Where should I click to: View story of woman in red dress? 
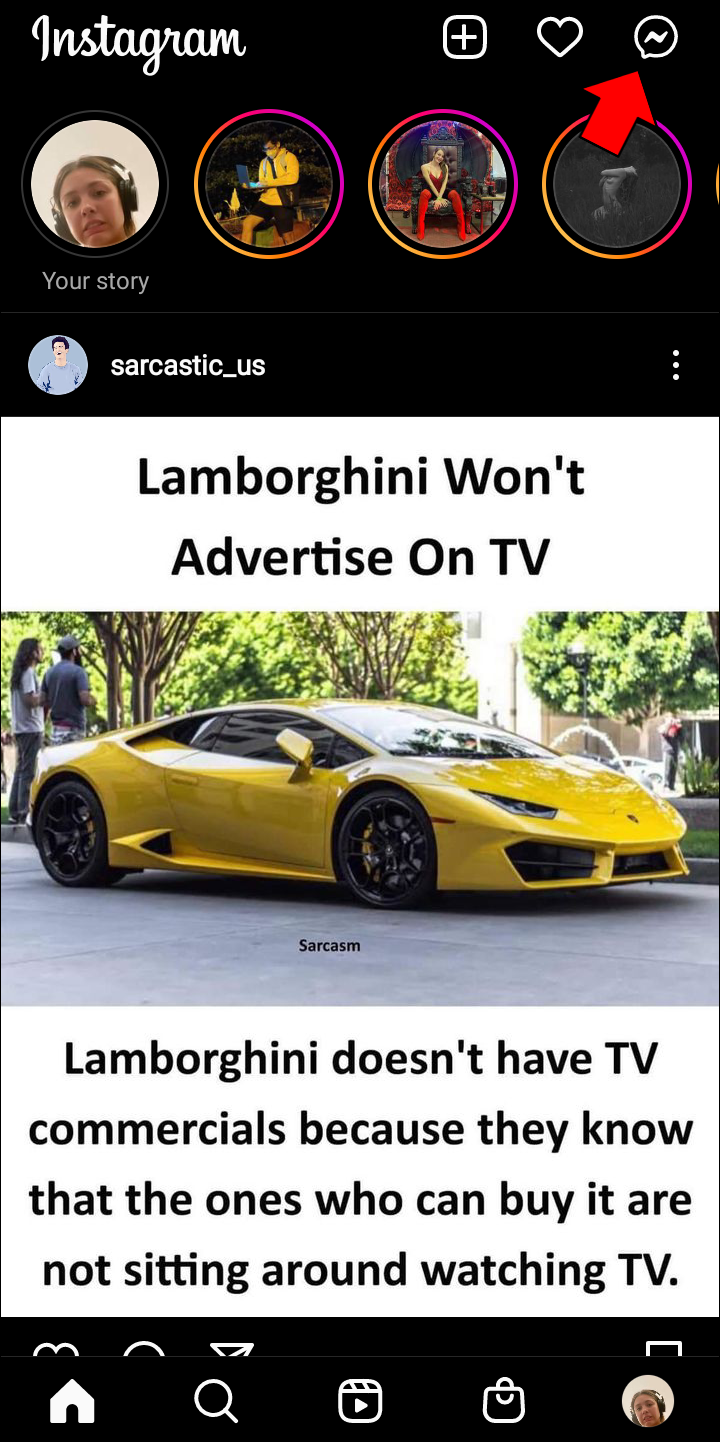pos(442,184)
